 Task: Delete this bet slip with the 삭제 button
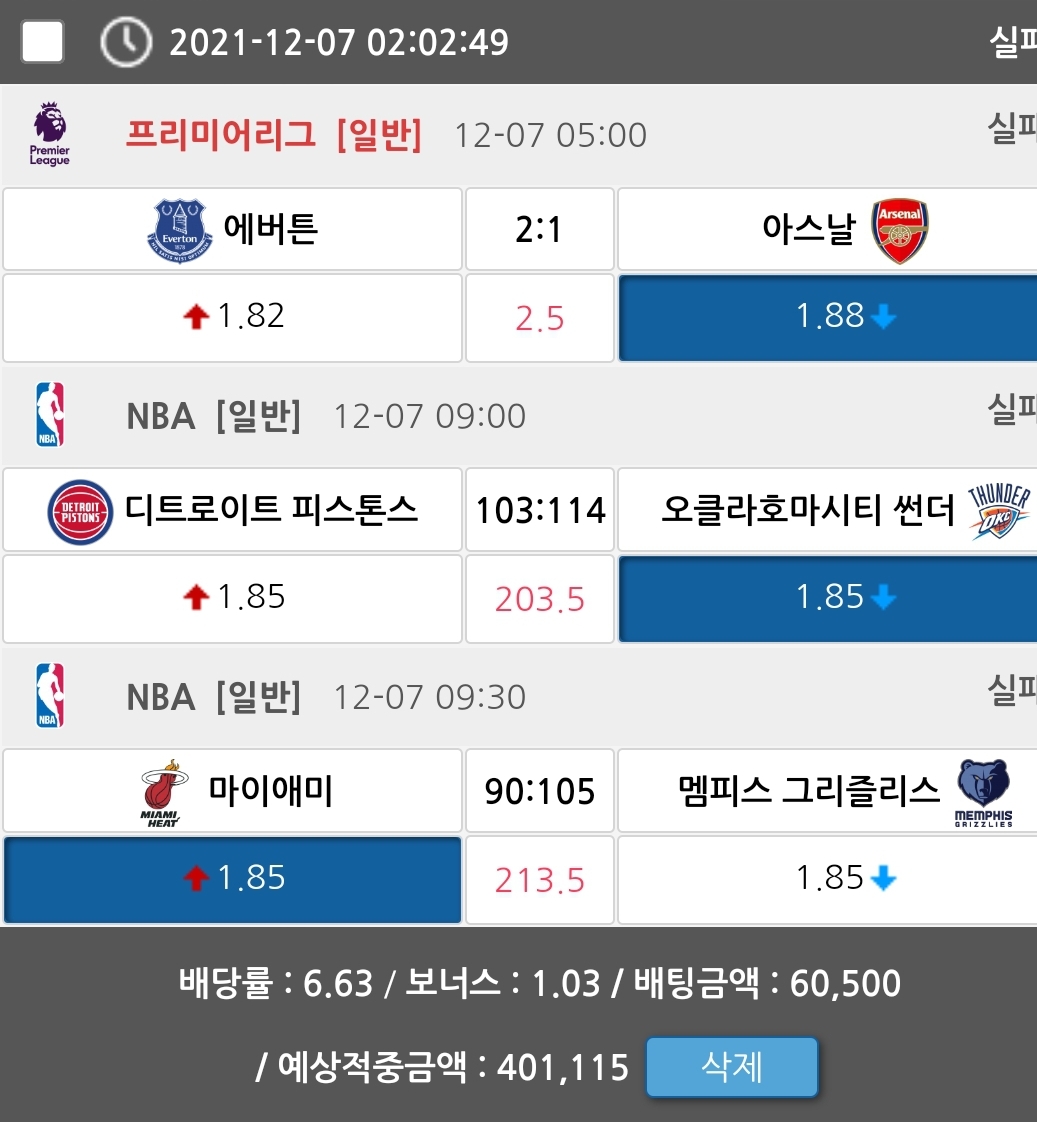(732, 1066)
